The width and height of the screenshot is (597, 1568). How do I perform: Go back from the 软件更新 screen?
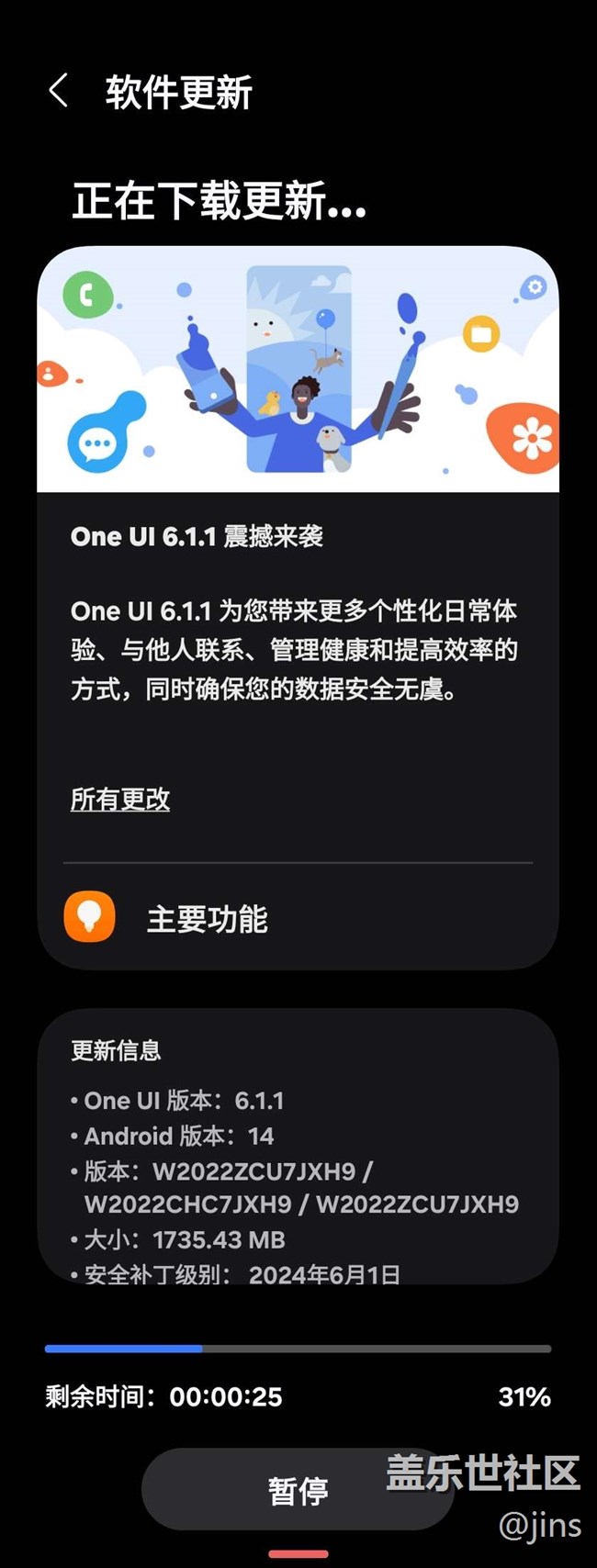point(59,92)
